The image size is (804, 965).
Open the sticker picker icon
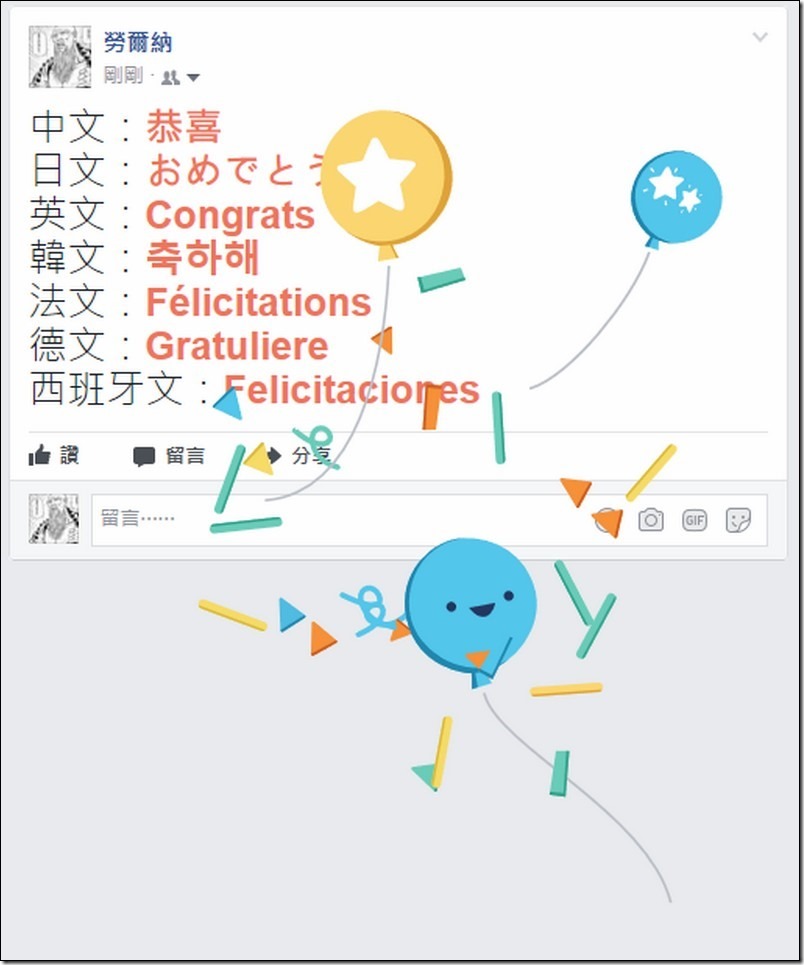[738, 520]
